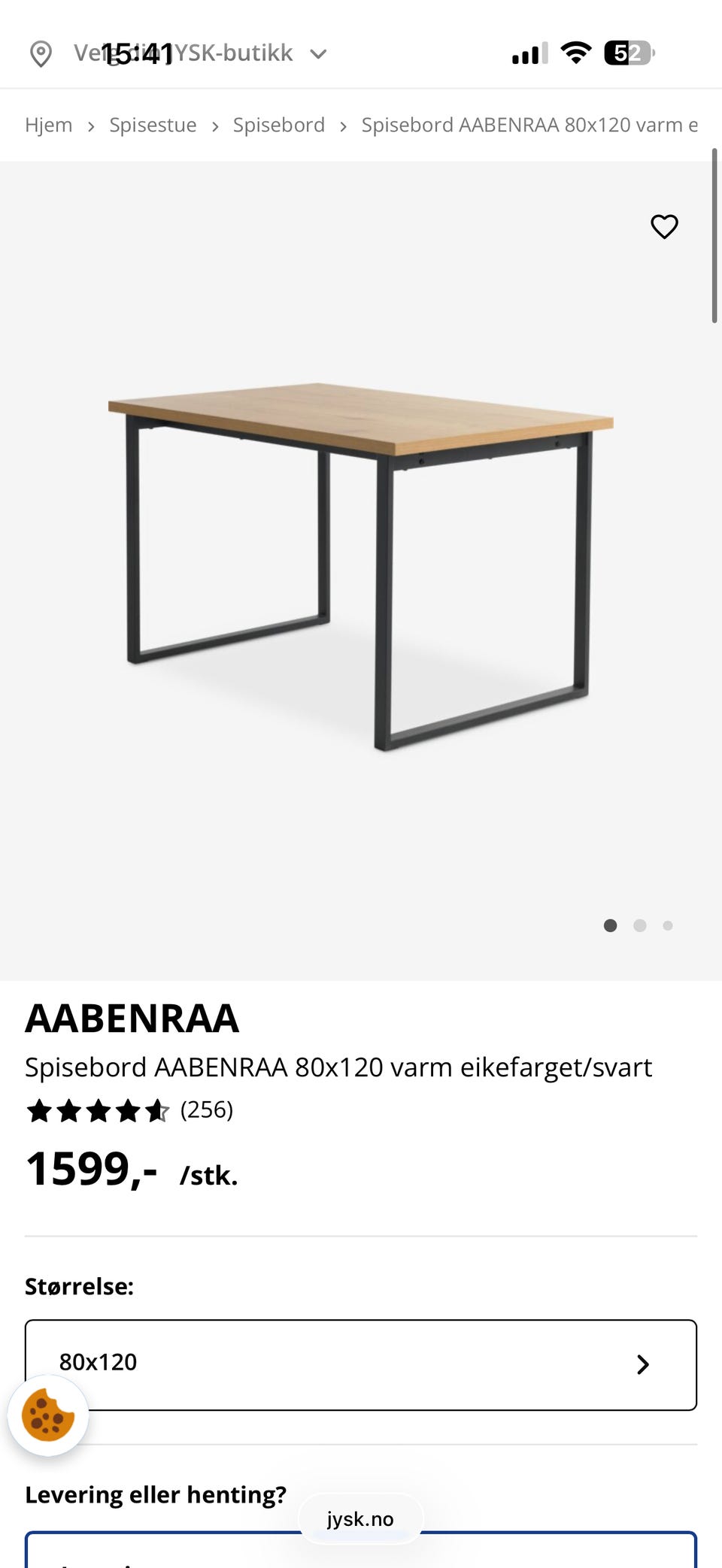Tap the heart to favorite the table
722x1568 pixels.
pos(664,226)
